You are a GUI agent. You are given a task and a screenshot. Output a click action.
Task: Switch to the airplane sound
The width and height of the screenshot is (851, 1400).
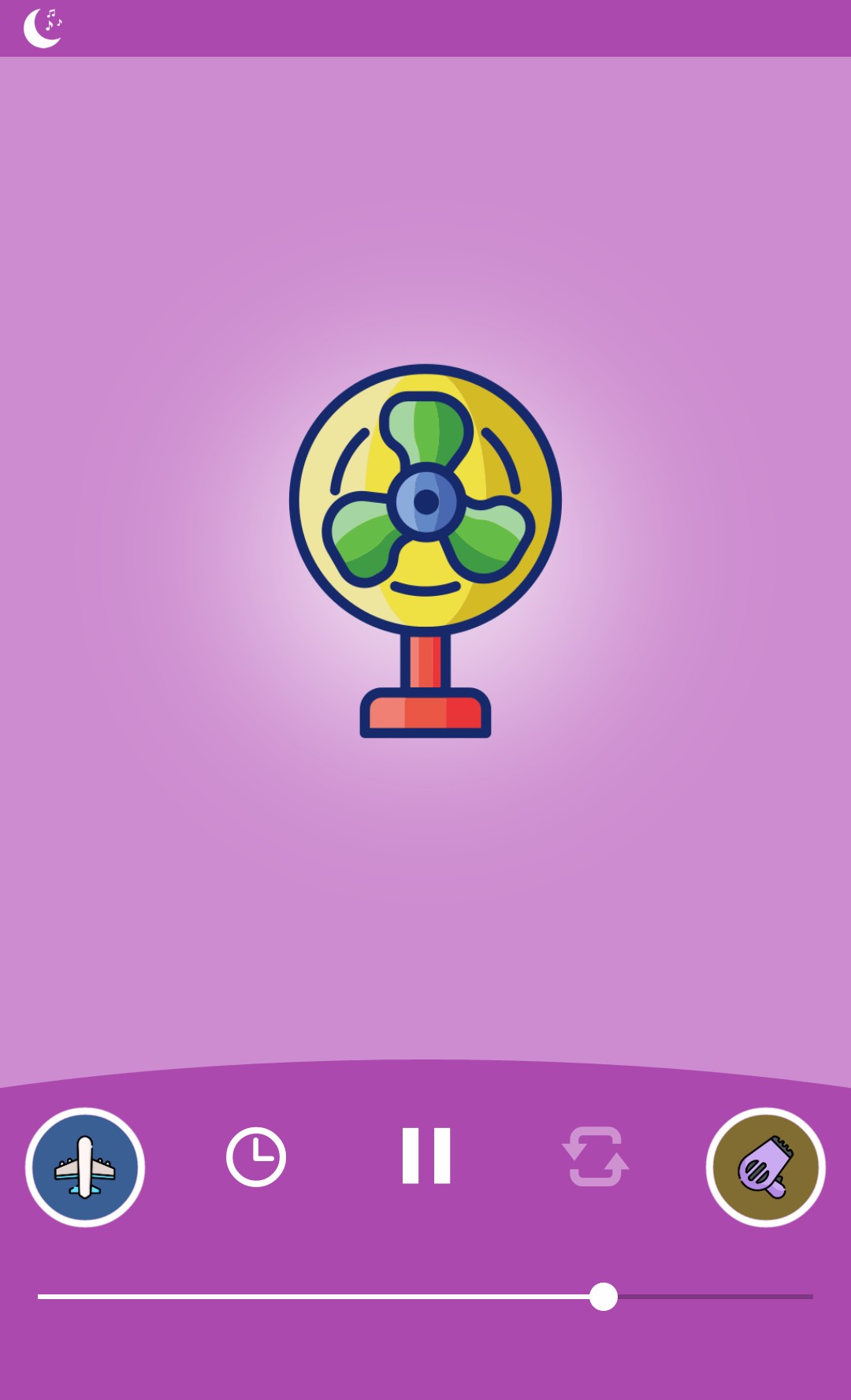tap(85, 1167)
